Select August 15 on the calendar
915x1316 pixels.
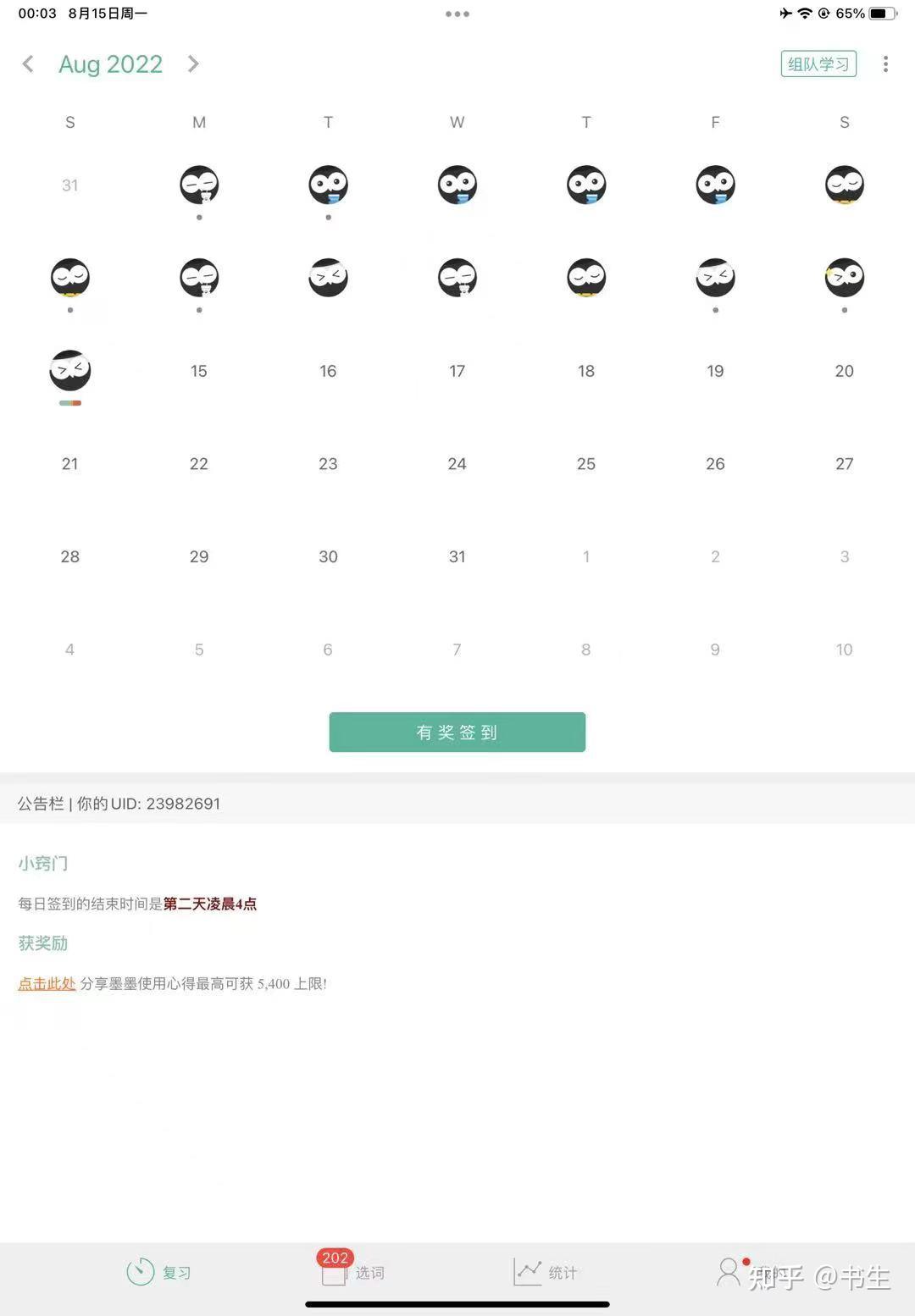[199, 371]
